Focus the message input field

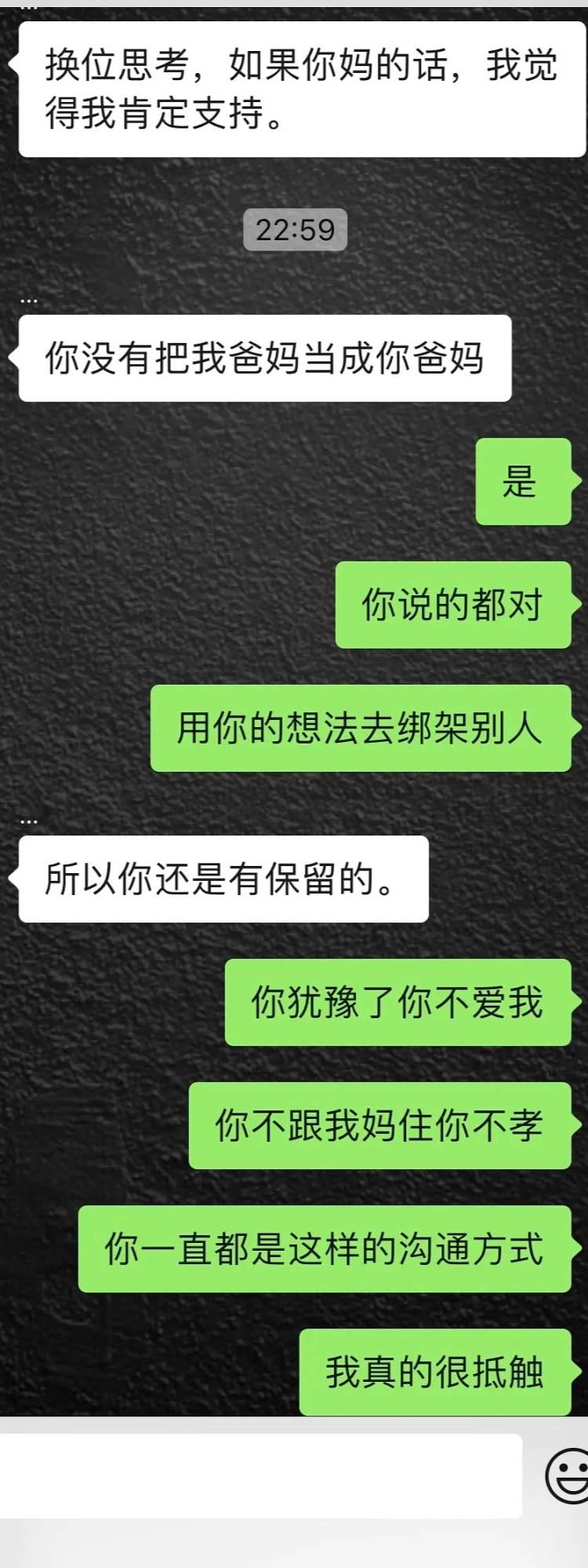[x=259, y=1475]
